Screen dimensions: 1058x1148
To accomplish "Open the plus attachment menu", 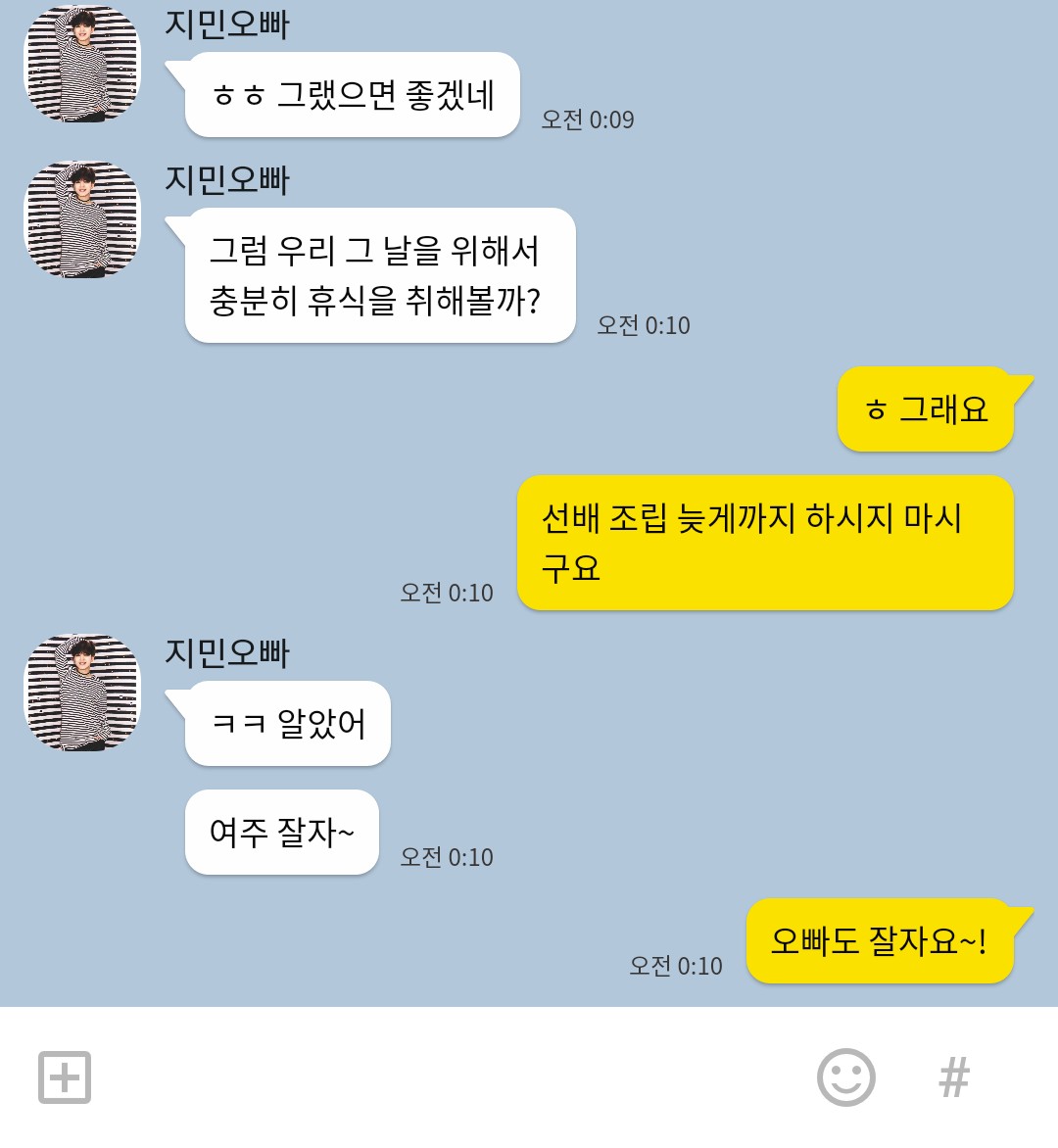I will [x=65, y=1077].
